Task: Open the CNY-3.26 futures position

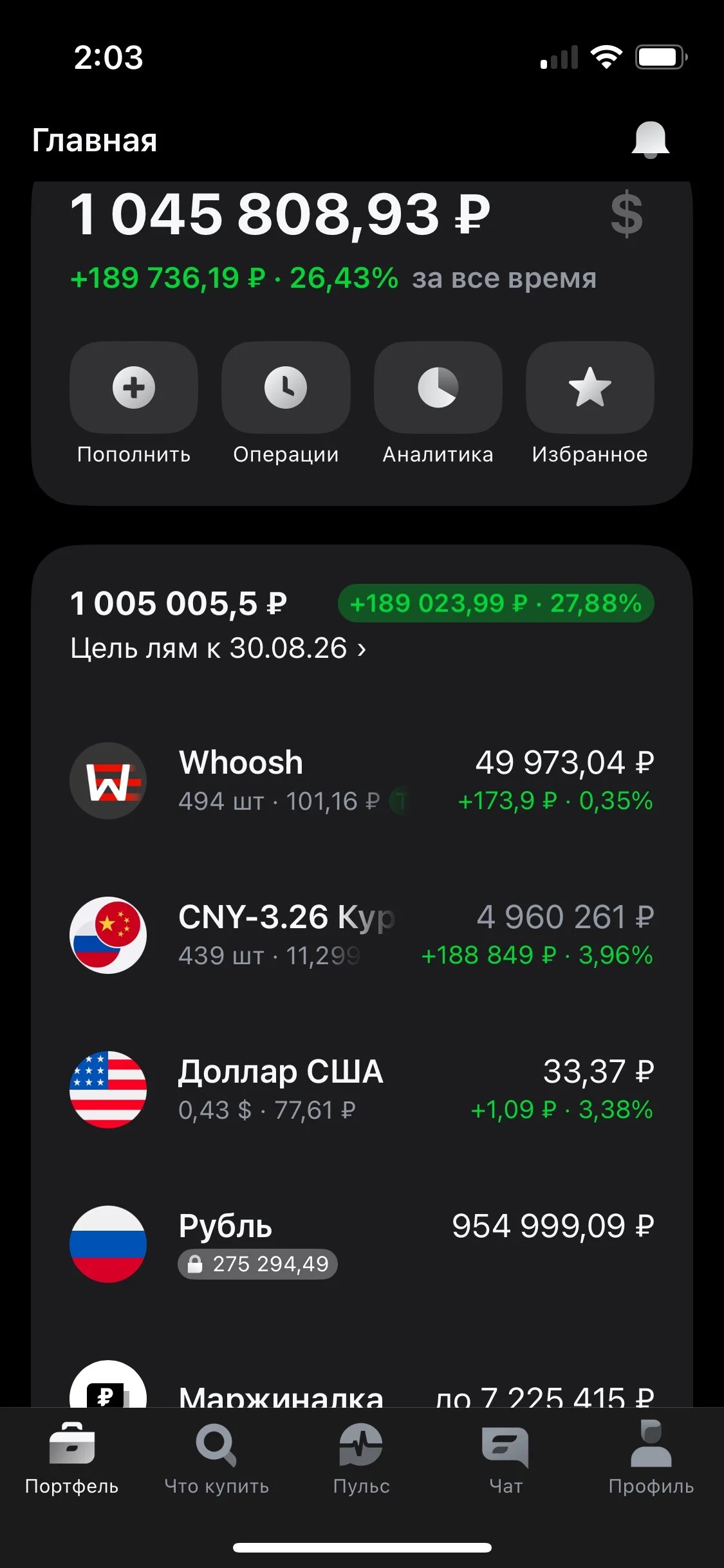Action: tap(362, 935)
